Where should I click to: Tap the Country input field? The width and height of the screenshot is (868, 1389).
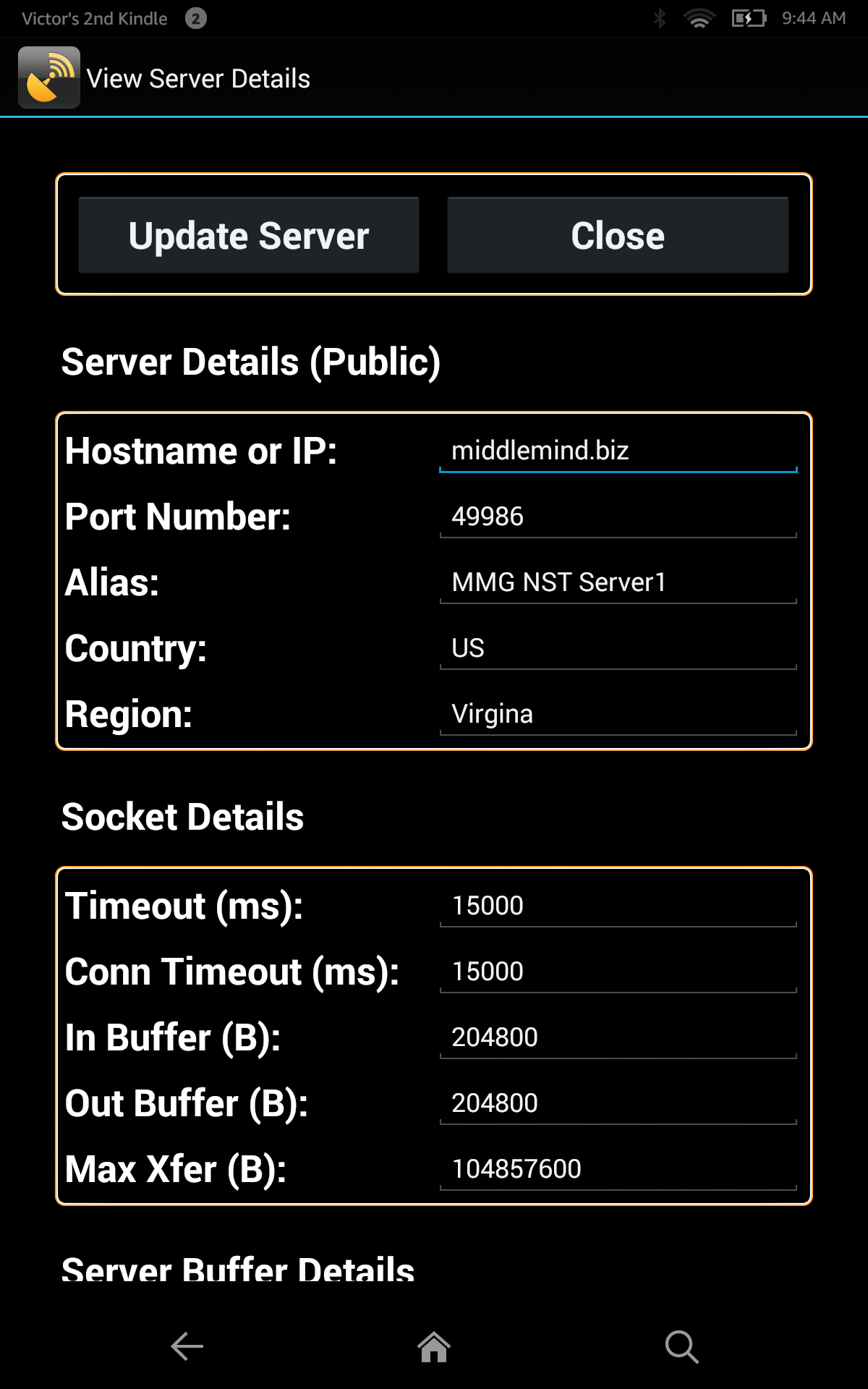point(618,648)
